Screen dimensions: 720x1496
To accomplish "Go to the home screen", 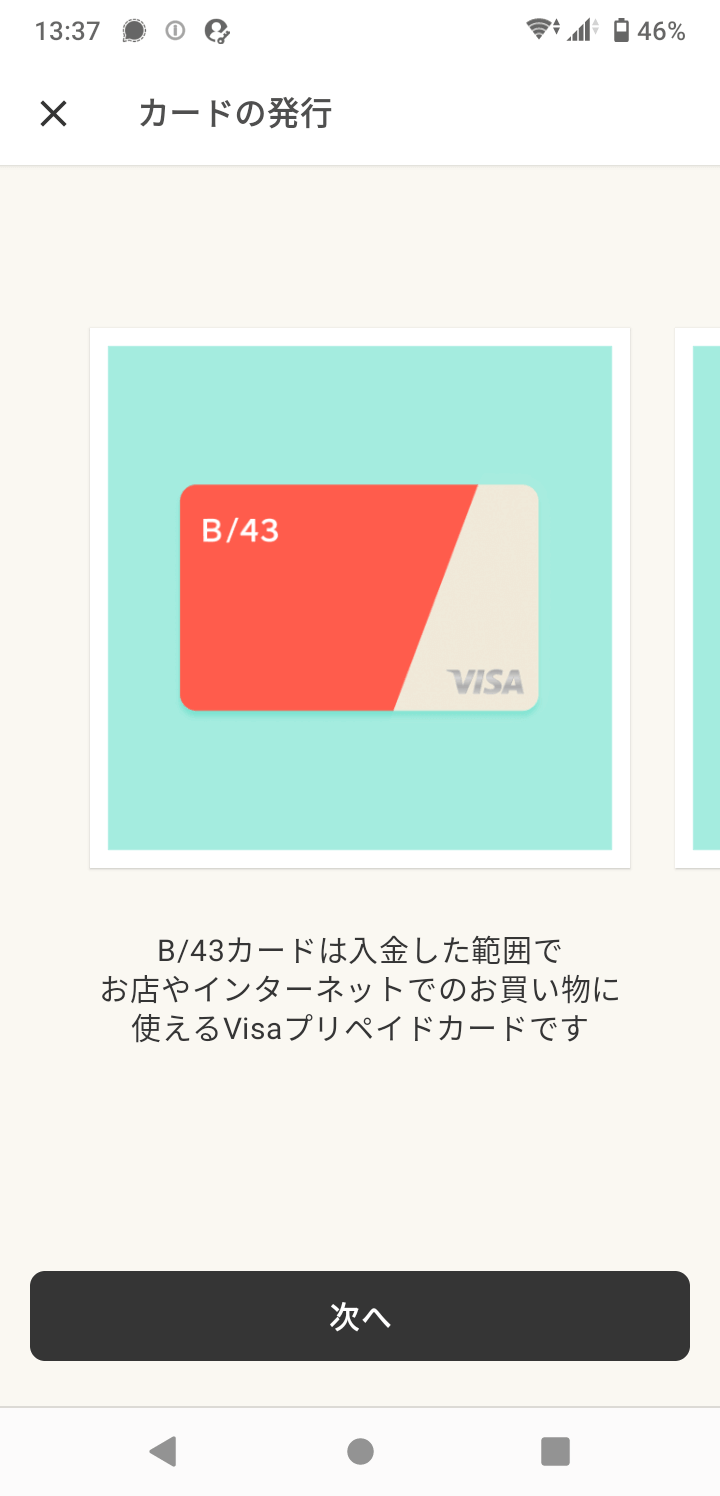I will coord(360,1451).
